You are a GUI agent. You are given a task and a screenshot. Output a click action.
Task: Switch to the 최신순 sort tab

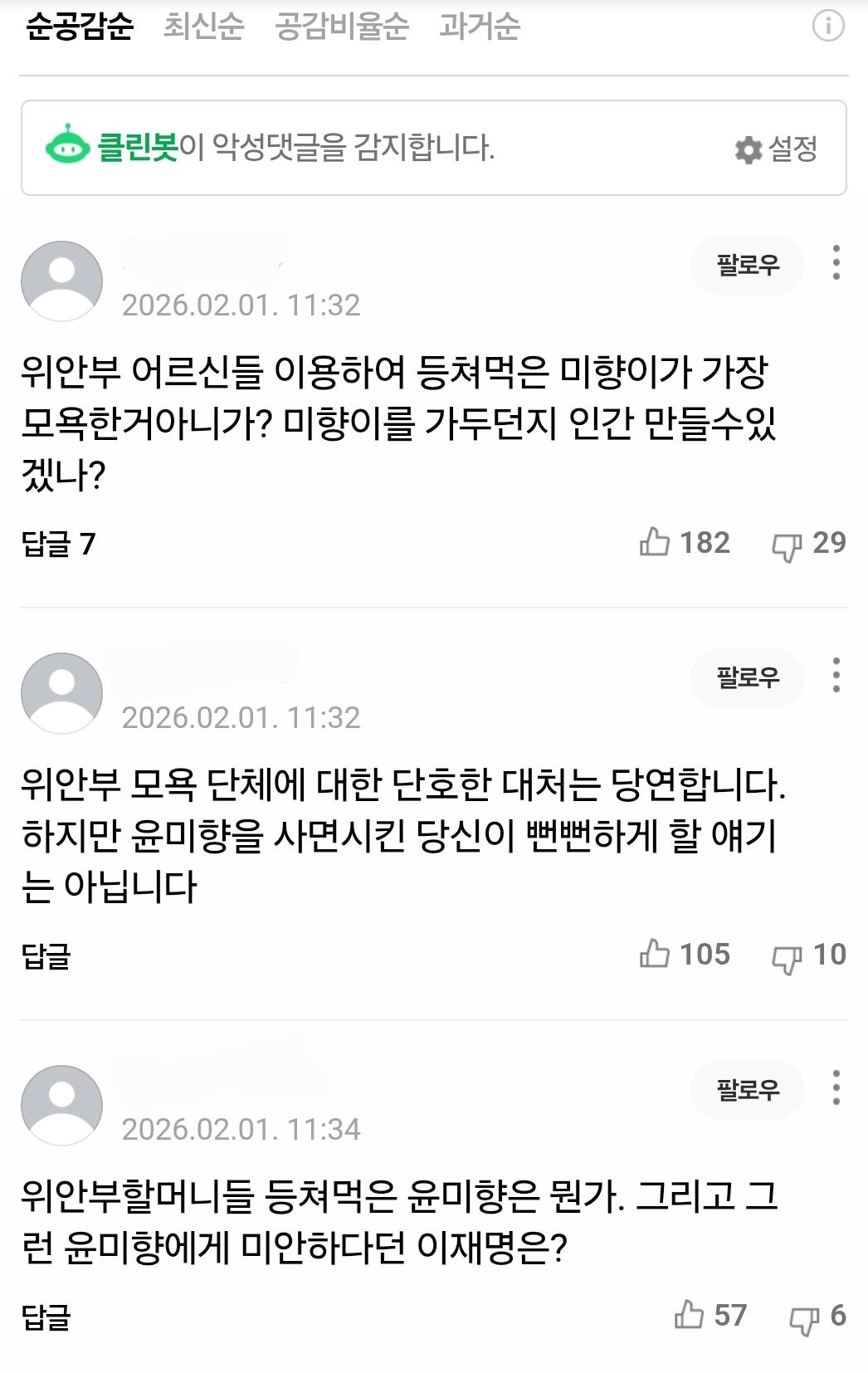coord(203,27)
